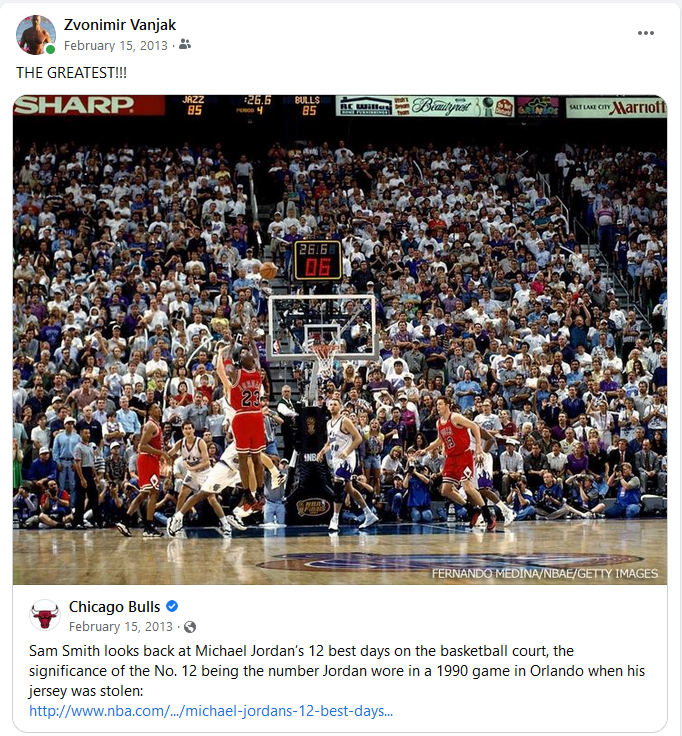Tap Chicago Bulls post date February 15, 2013

[x=120, y=627]
